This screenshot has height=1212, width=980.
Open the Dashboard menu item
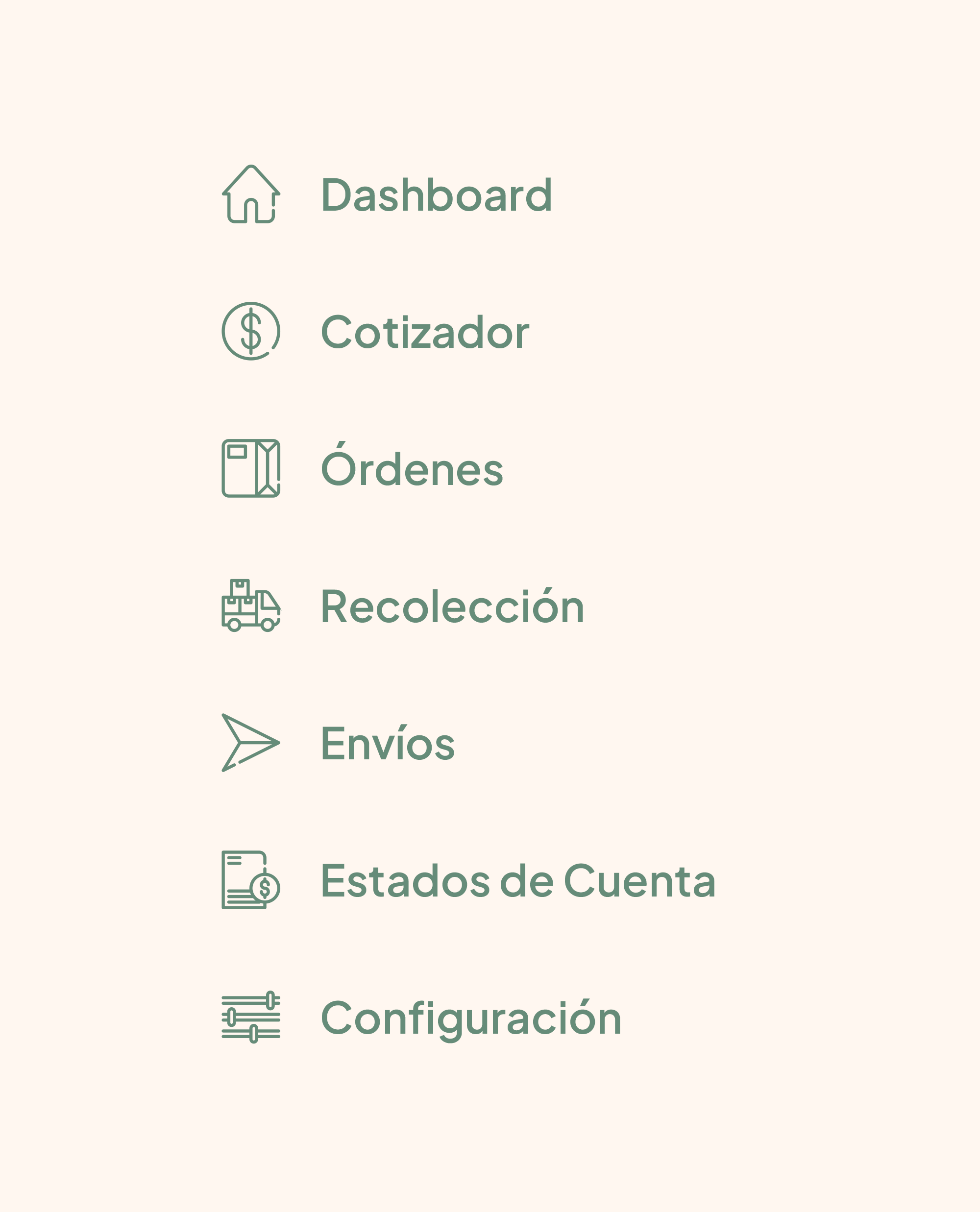click(x=436, y=195)
